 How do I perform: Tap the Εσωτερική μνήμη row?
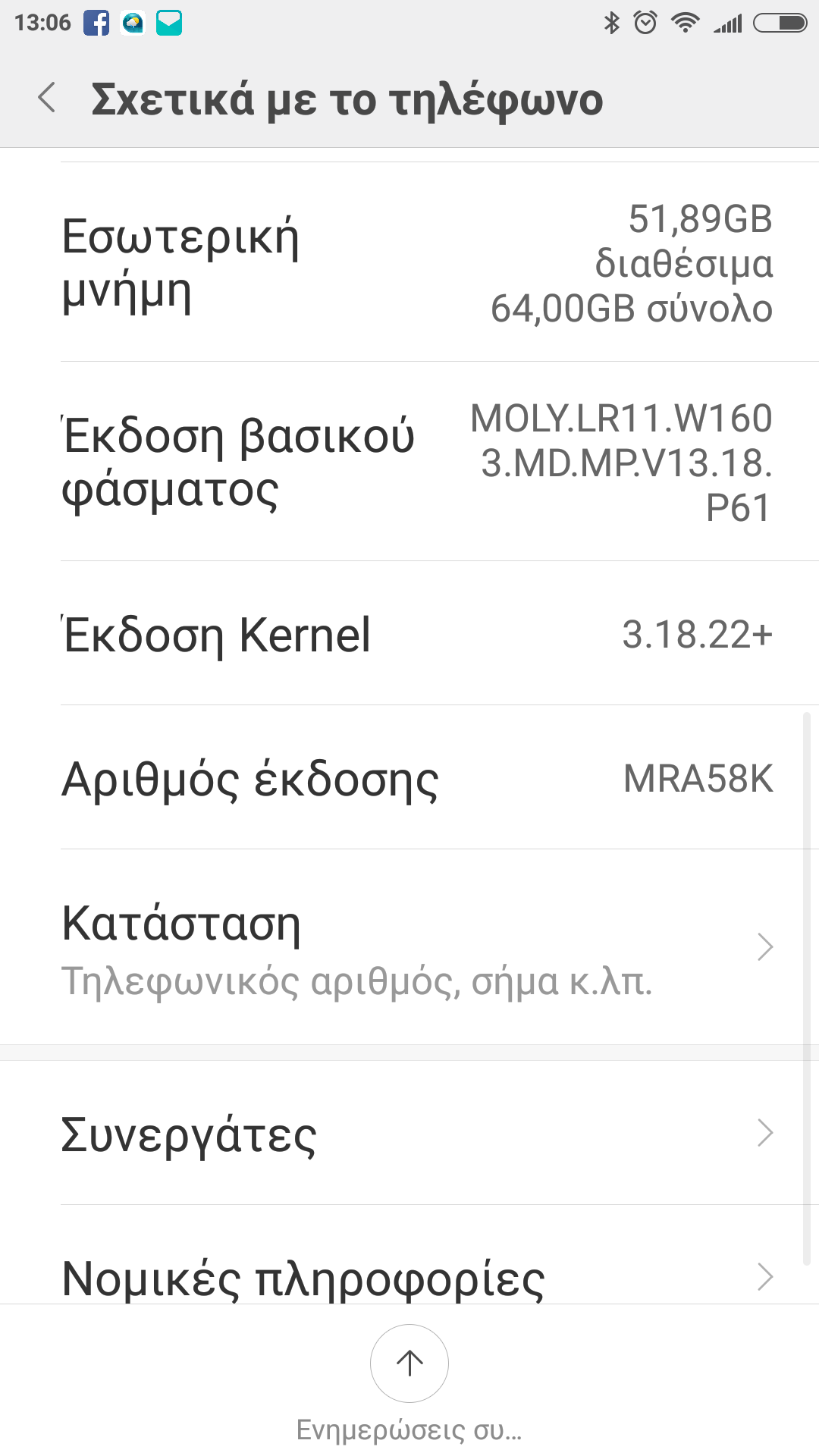pyautogui.click(x=409, y=262)
